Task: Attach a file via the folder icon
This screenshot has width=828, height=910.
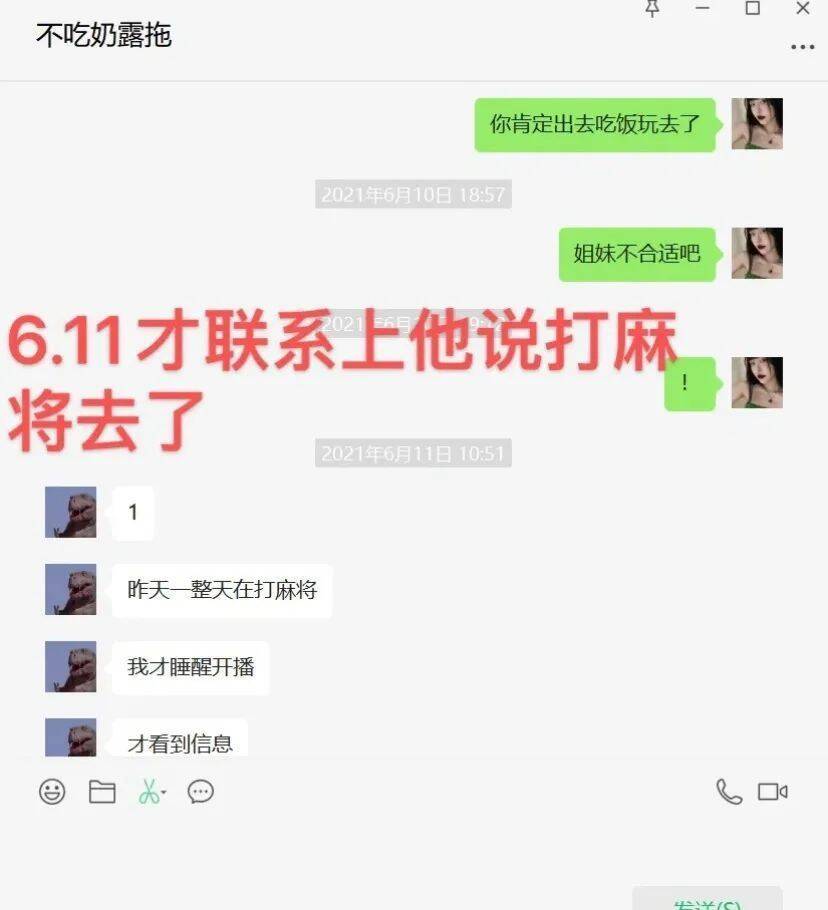Action: tap(102, 792)
